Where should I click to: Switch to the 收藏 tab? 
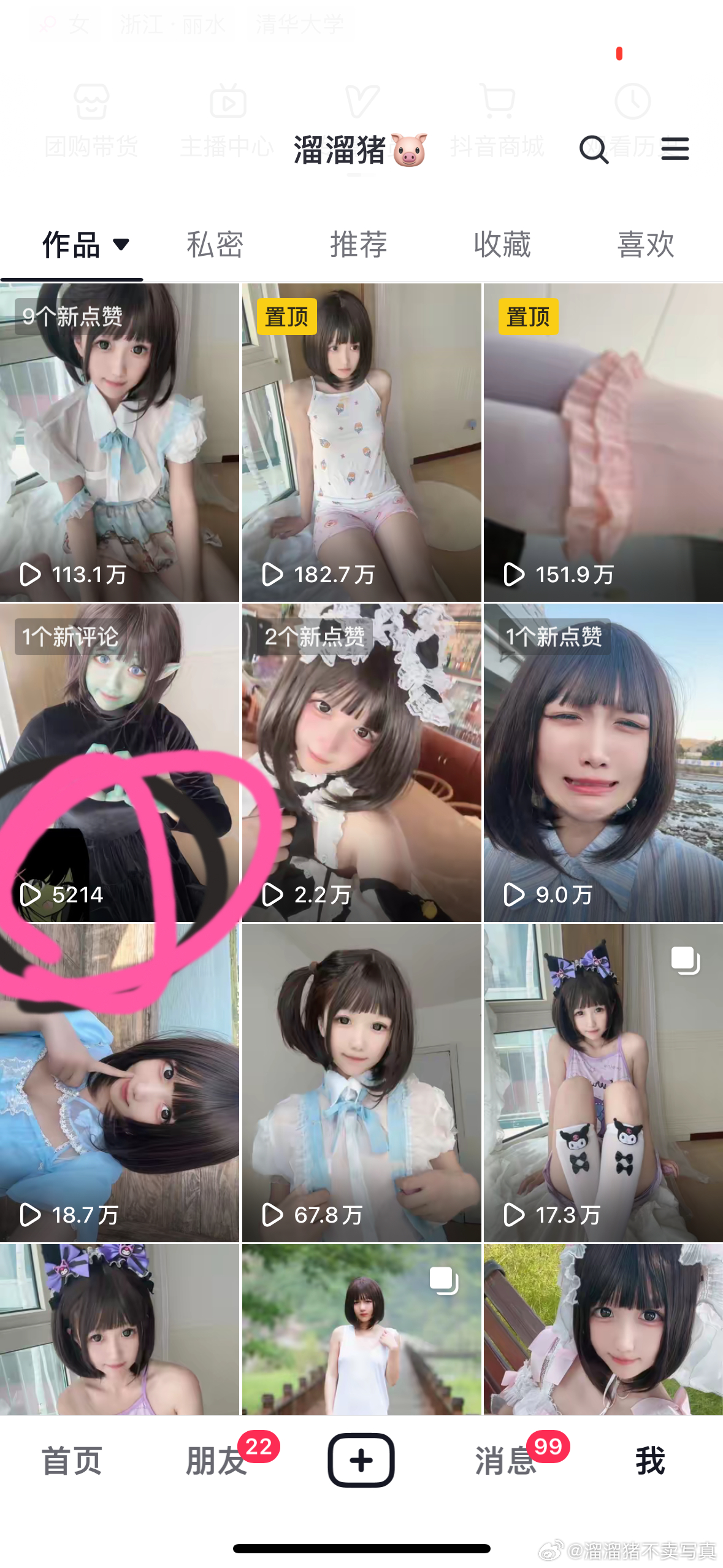(502, 245)
